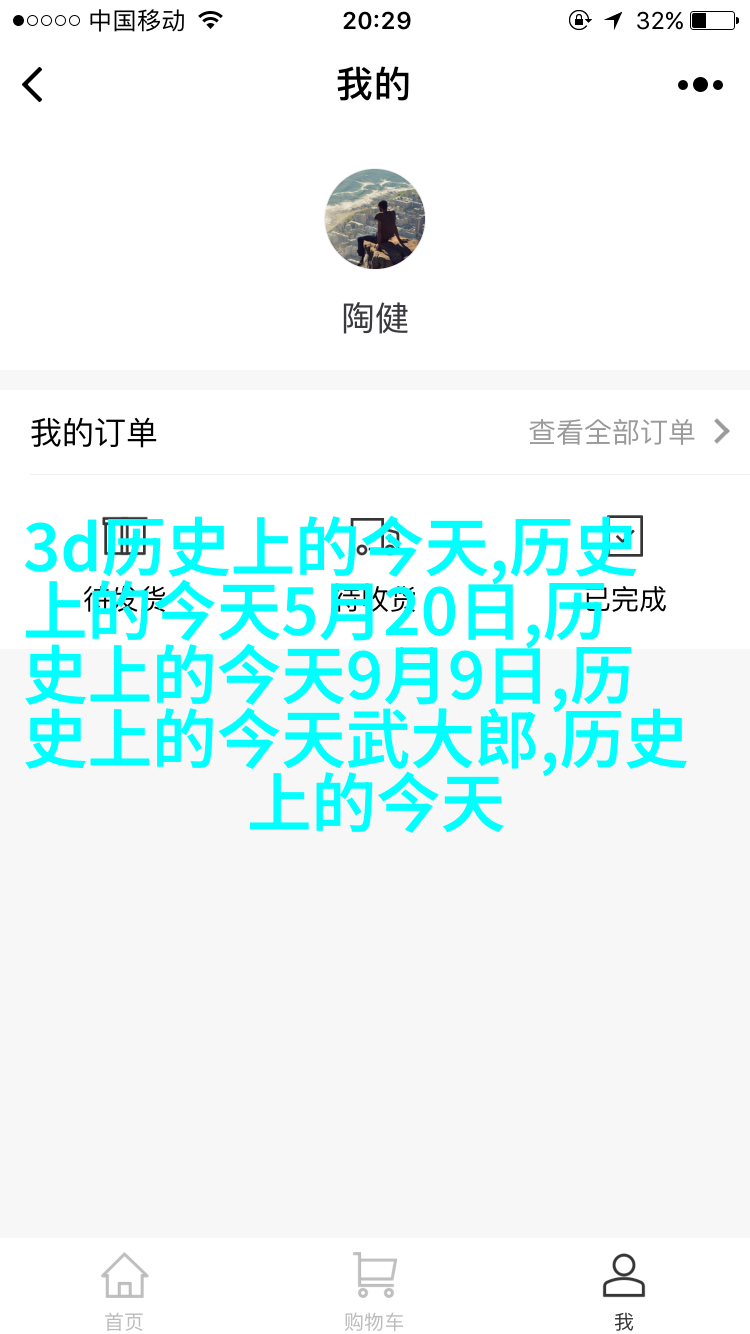This screenshot has height=1334, width=750.
Task: Switch to the 首页 tab
Action: [x=125, y=1290]
